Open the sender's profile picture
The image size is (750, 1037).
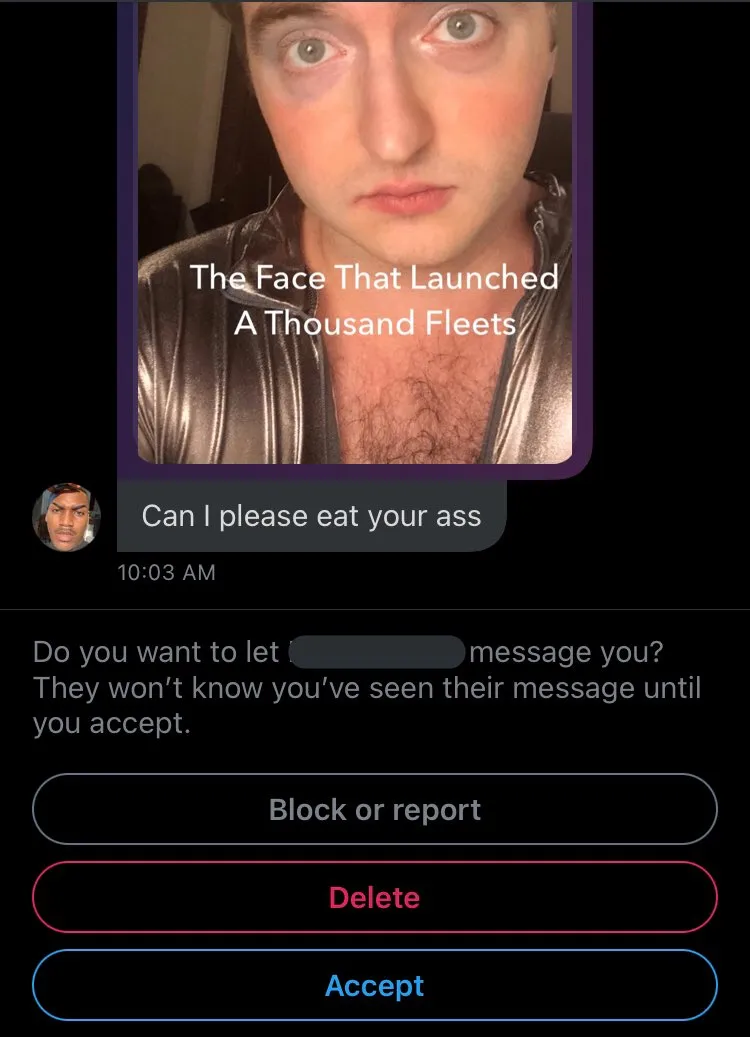click(67, 517)
